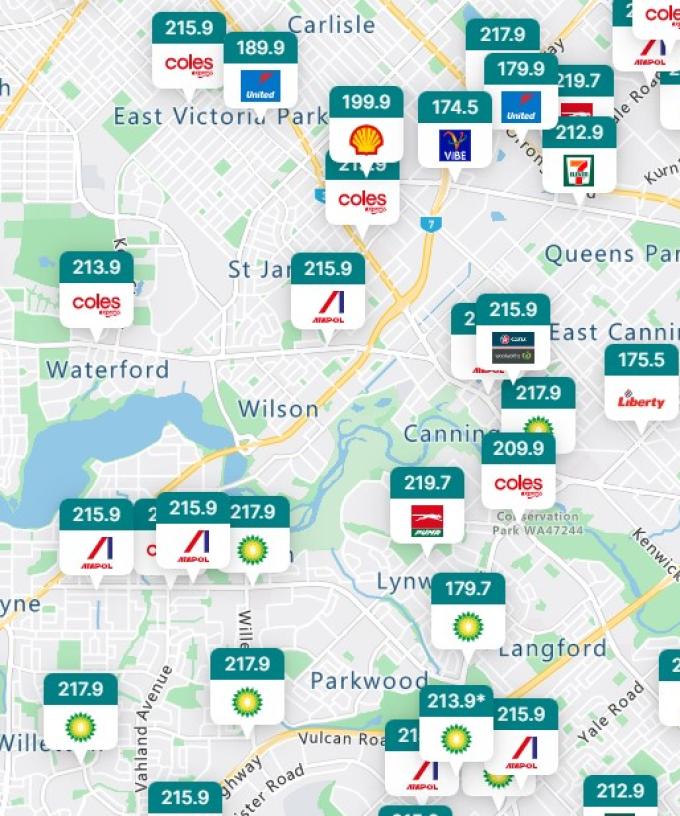
Task: Select the Coles Express marker priced 213.9
Action: tap(96, 291)
